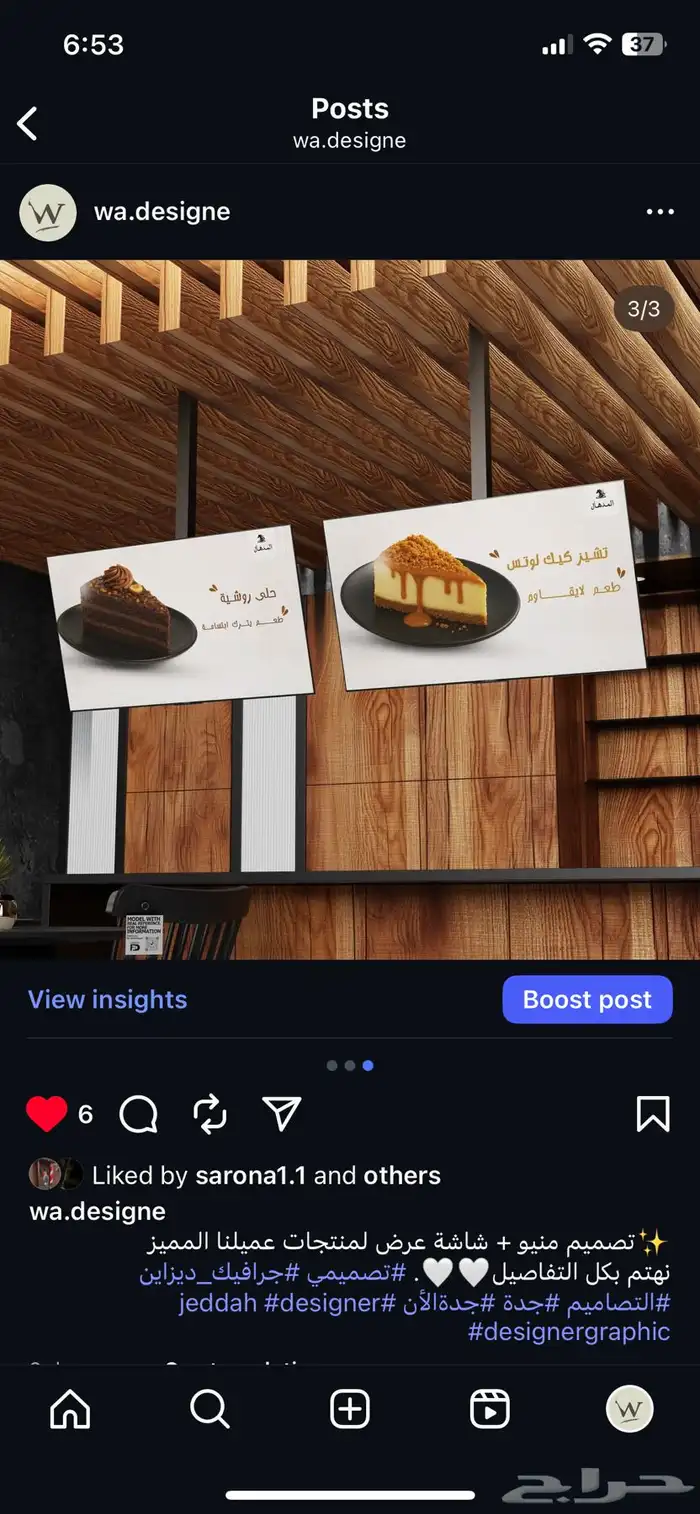View the others who liked this post

(402, 1175)
